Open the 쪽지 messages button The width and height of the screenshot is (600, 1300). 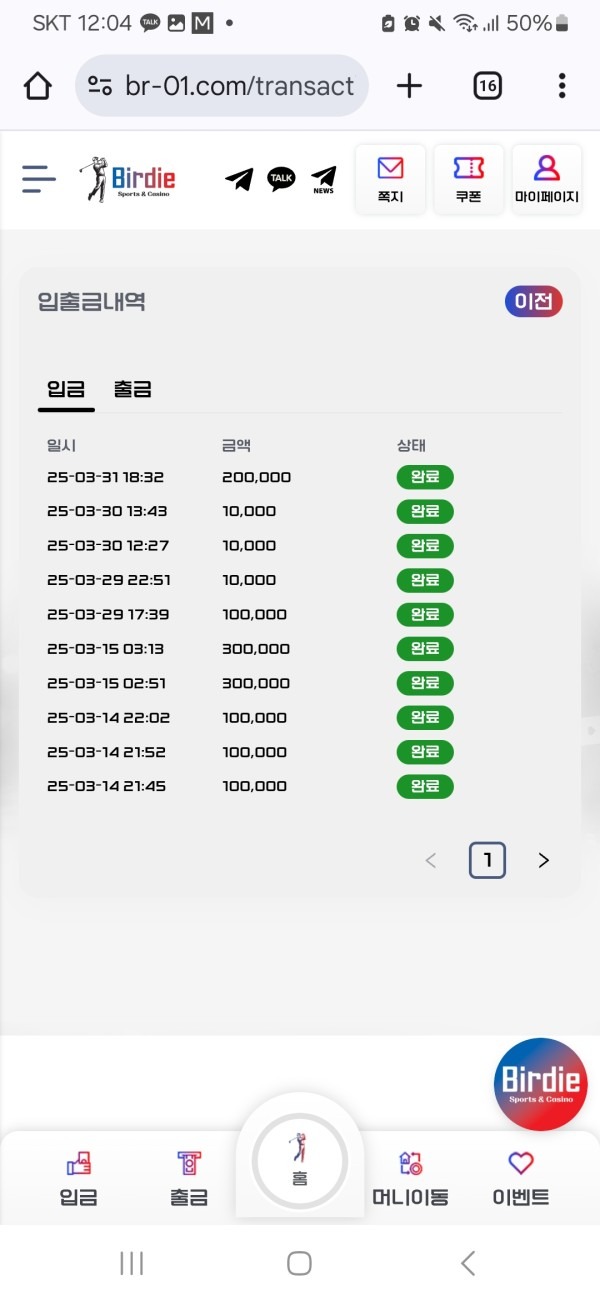pyautogui.click(x=390, y=179)
